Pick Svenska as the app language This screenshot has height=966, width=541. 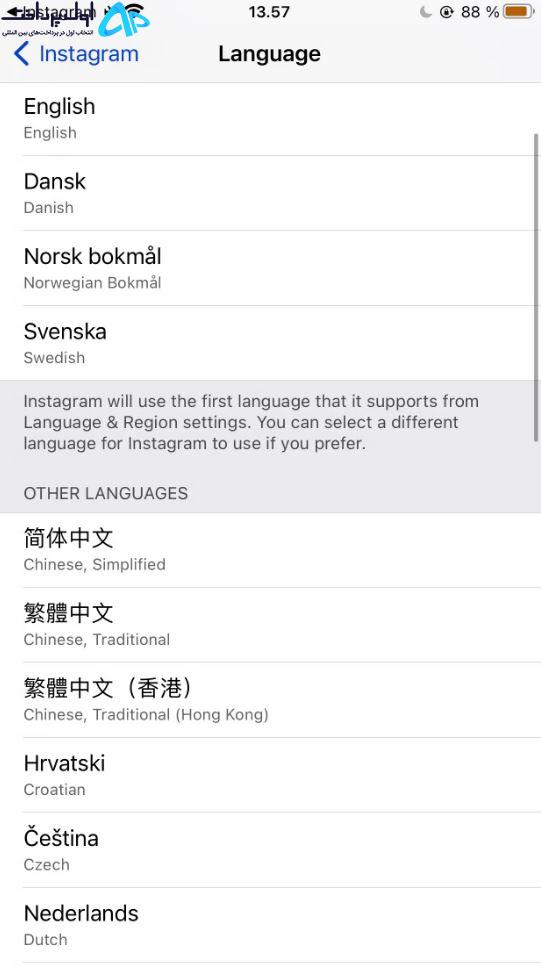(x=270, y=343)
